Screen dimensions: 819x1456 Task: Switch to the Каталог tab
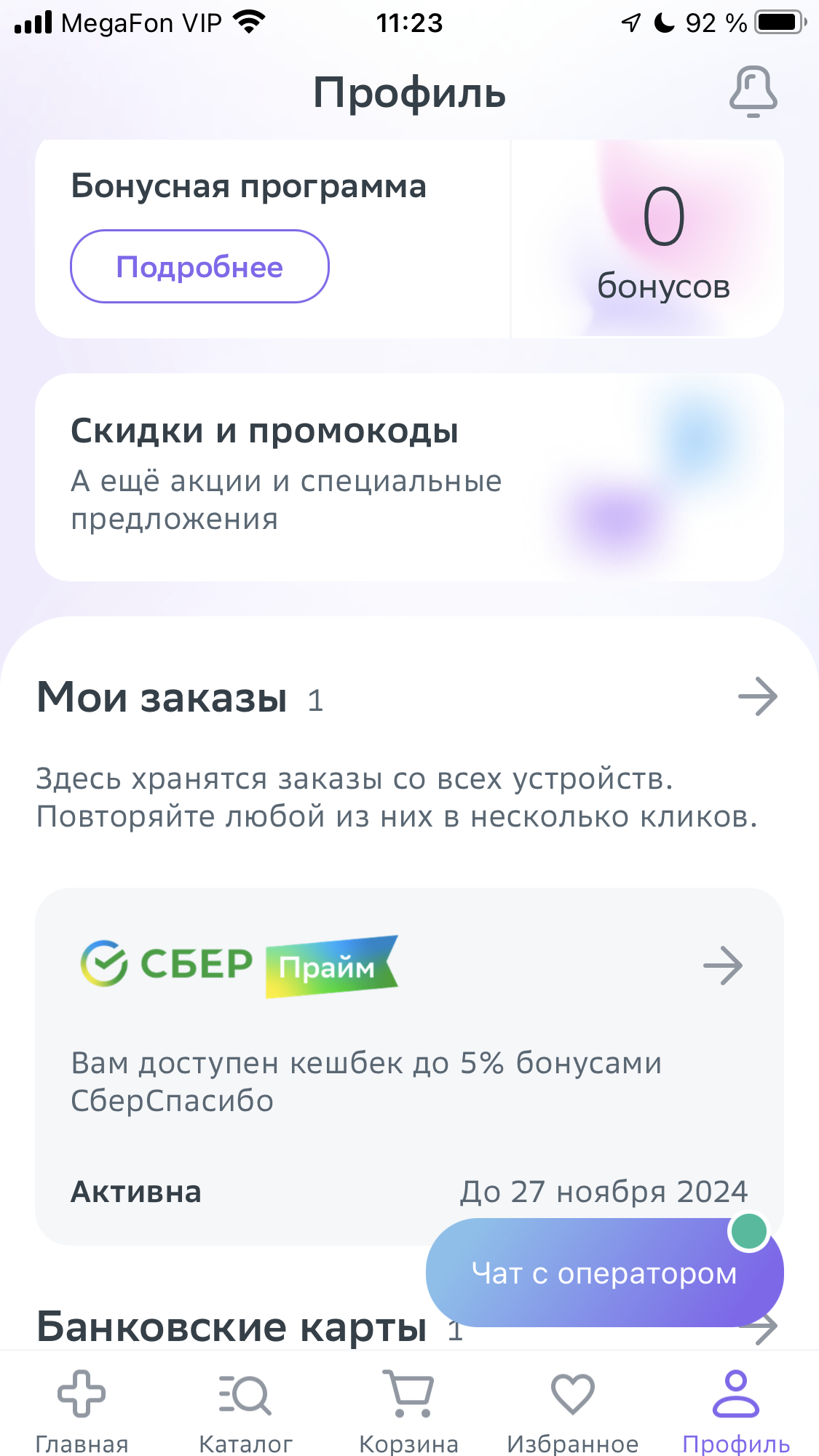(245, 1412)
